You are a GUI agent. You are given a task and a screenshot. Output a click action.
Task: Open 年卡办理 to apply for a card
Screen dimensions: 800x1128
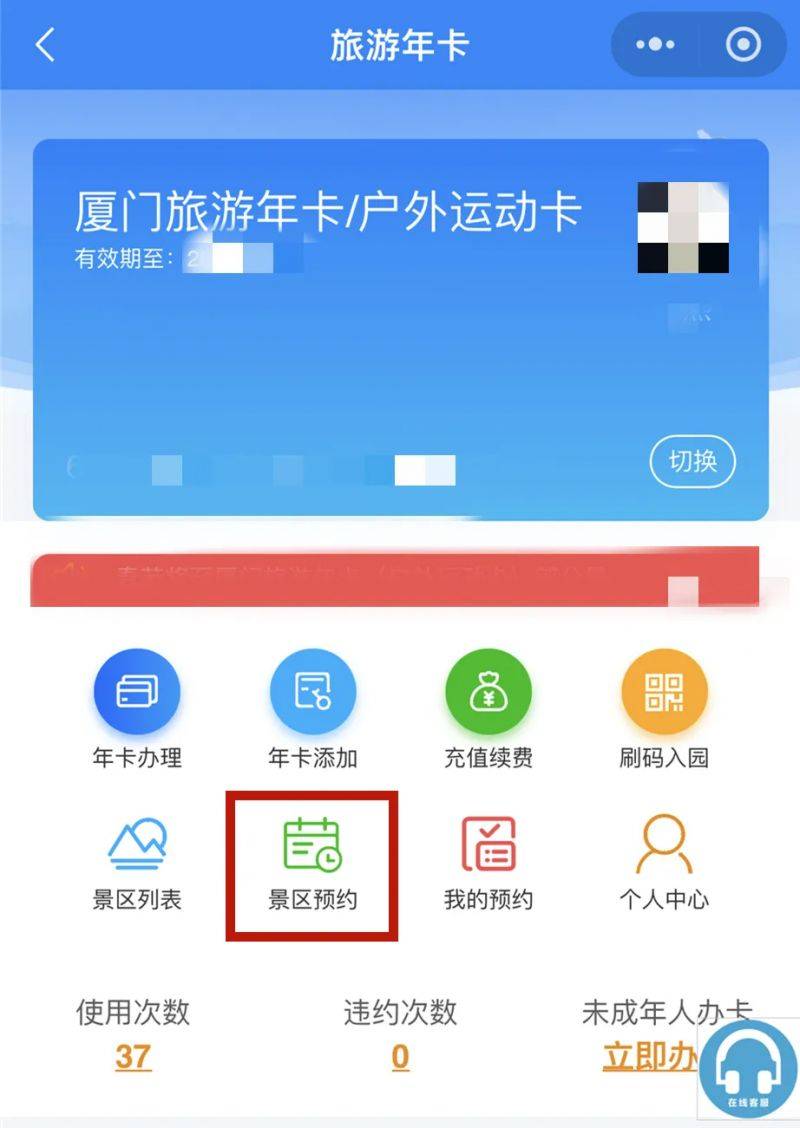coord(137,712)
